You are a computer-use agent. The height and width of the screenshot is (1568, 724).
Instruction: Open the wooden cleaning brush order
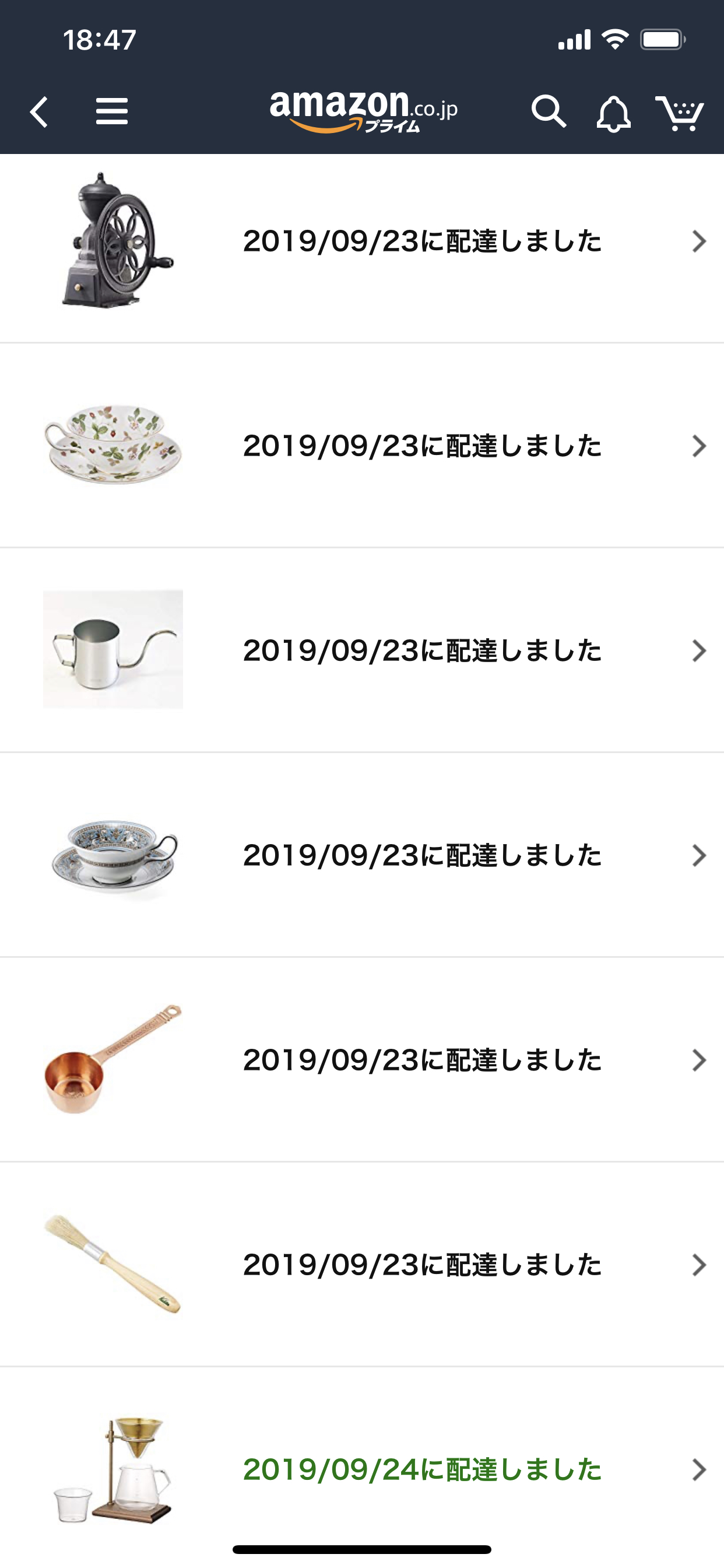click(422, 1265)
